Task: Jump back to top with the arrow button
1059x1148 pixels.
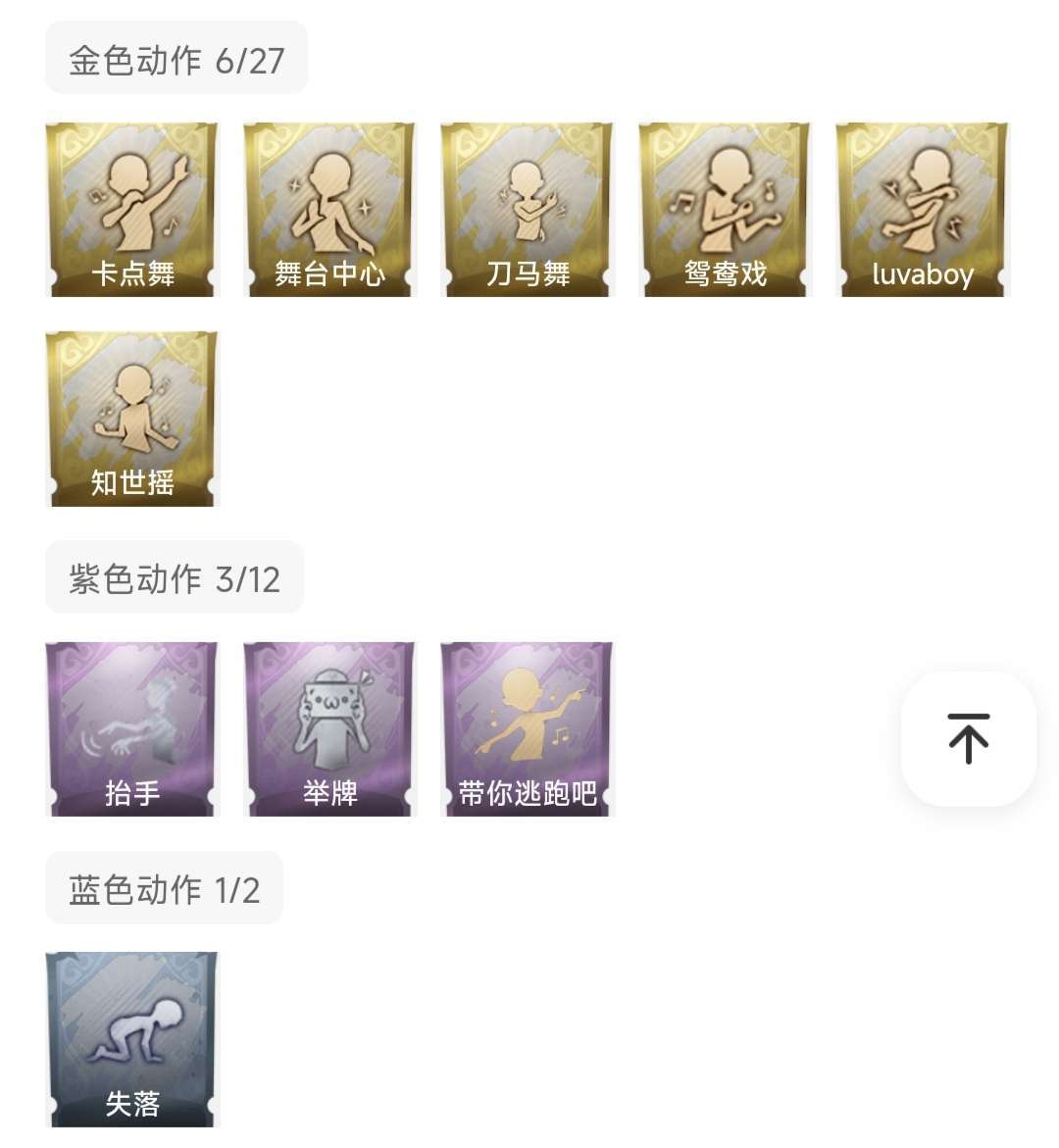Action: pos(968,738)
